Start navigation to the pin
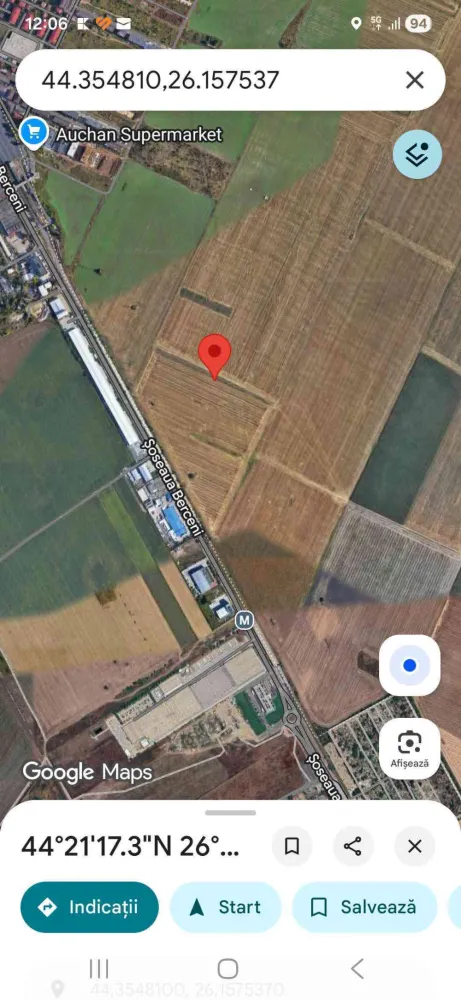461x1000 pixels. (x=225, y=907)
